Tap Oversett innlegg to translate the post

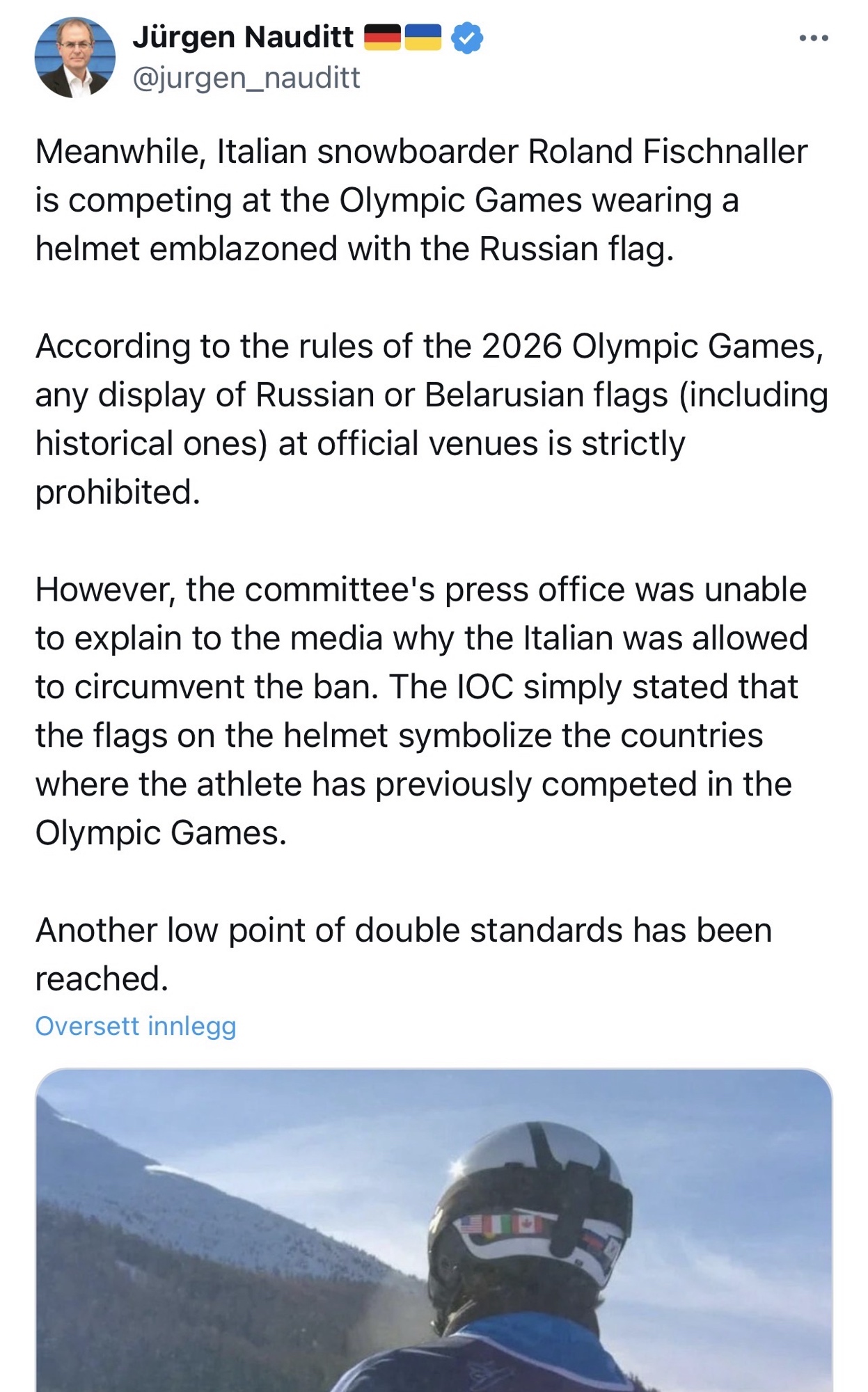coord(136,1026)
